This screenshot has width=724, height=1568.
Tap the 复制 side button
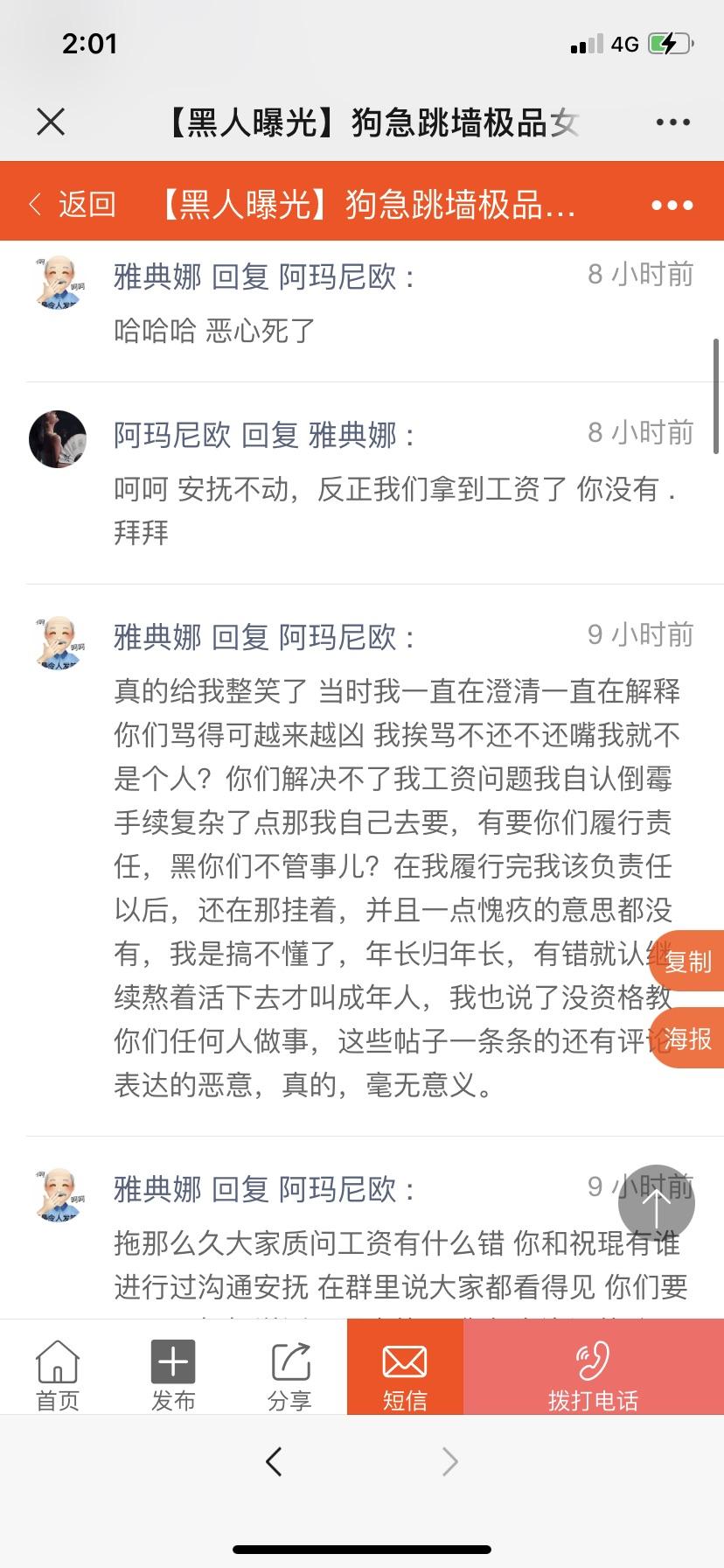point(688,962)
